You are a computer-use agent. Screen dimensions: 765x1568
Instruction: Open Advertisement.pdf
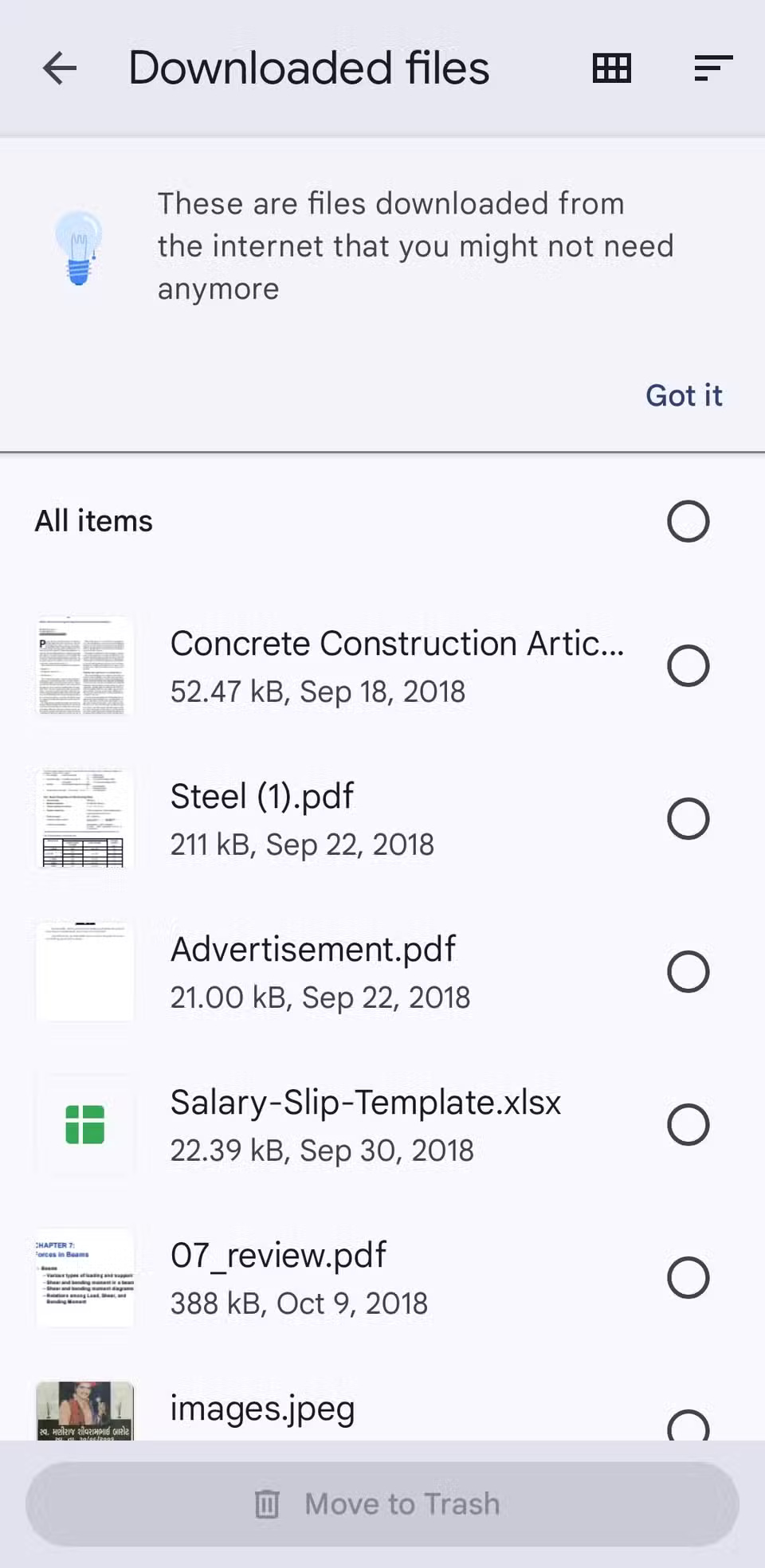tap(319, 972)
